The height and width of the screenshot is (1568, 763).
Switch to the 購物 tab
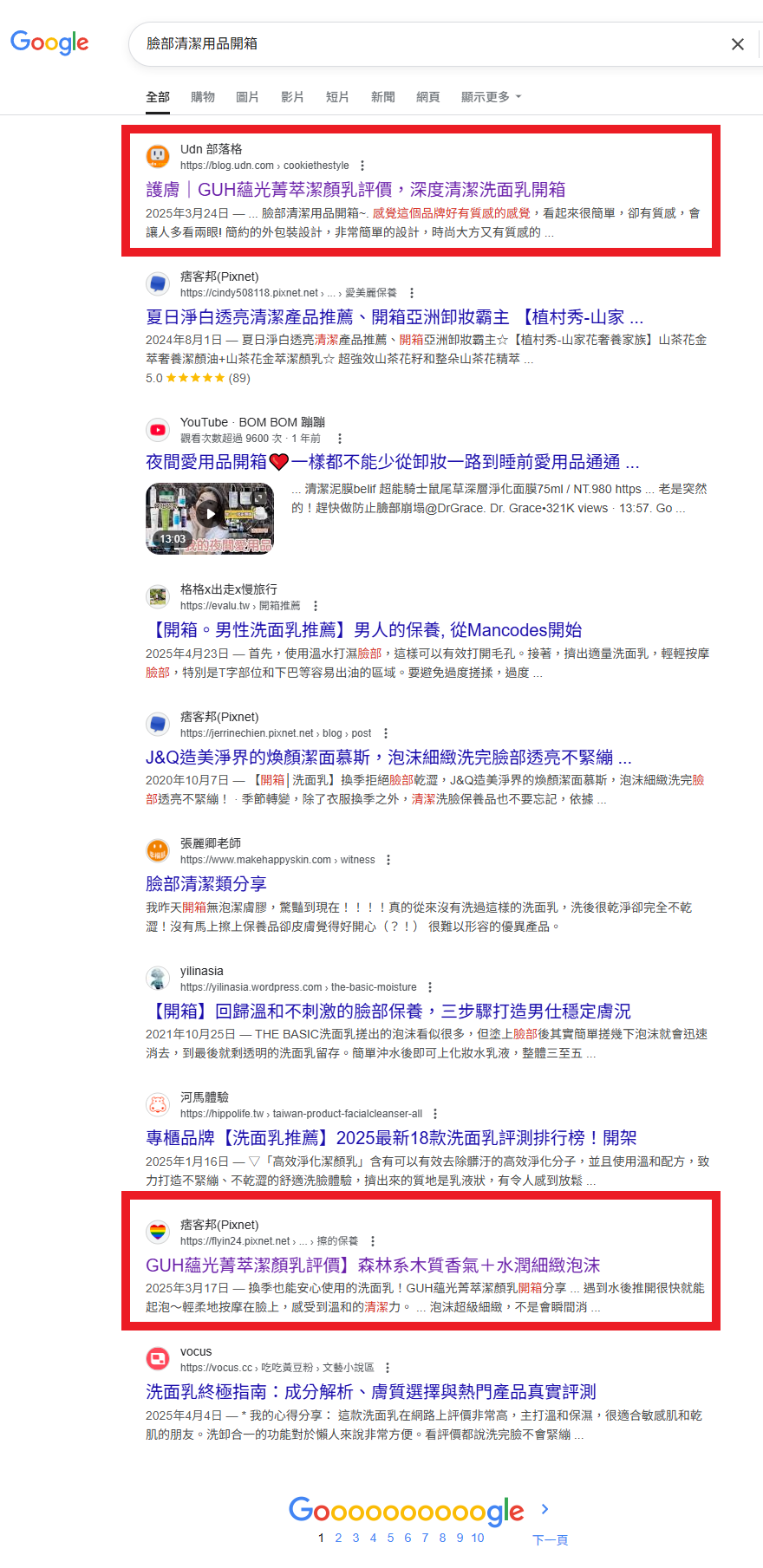pyautogui.click(x=203, y=97)
